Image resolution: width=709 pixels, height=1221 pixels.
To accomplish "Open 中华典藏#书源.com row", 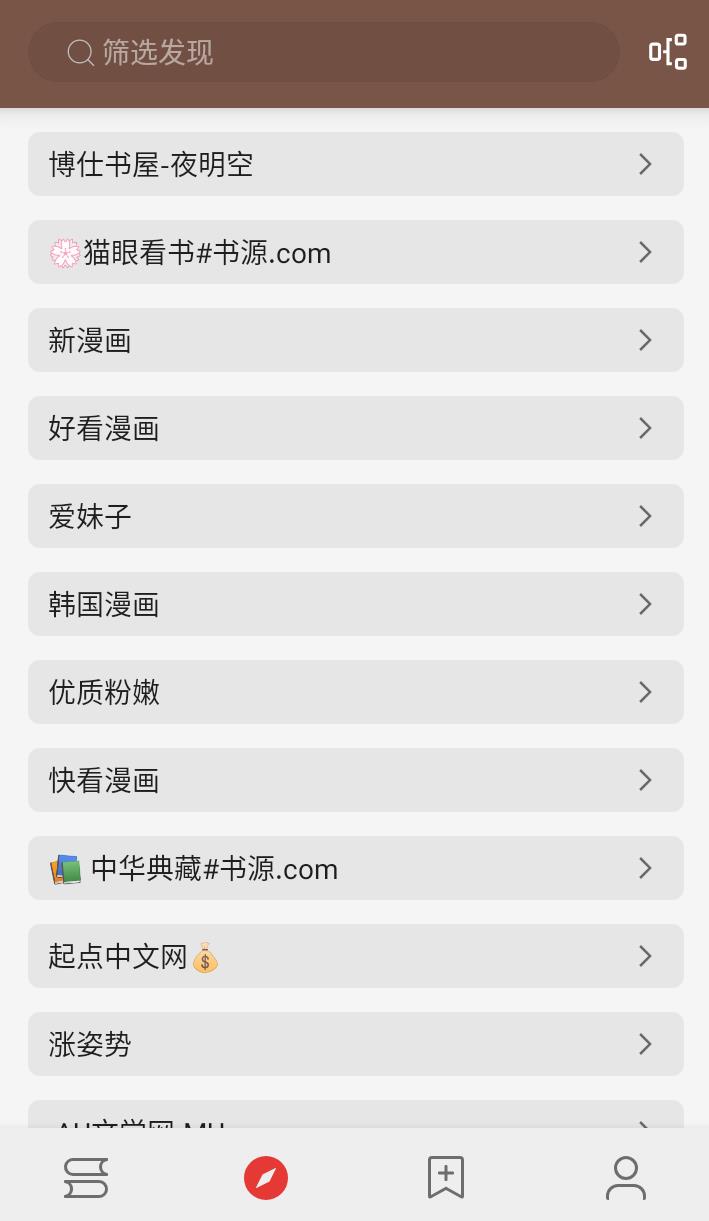I will coord(355,868).
